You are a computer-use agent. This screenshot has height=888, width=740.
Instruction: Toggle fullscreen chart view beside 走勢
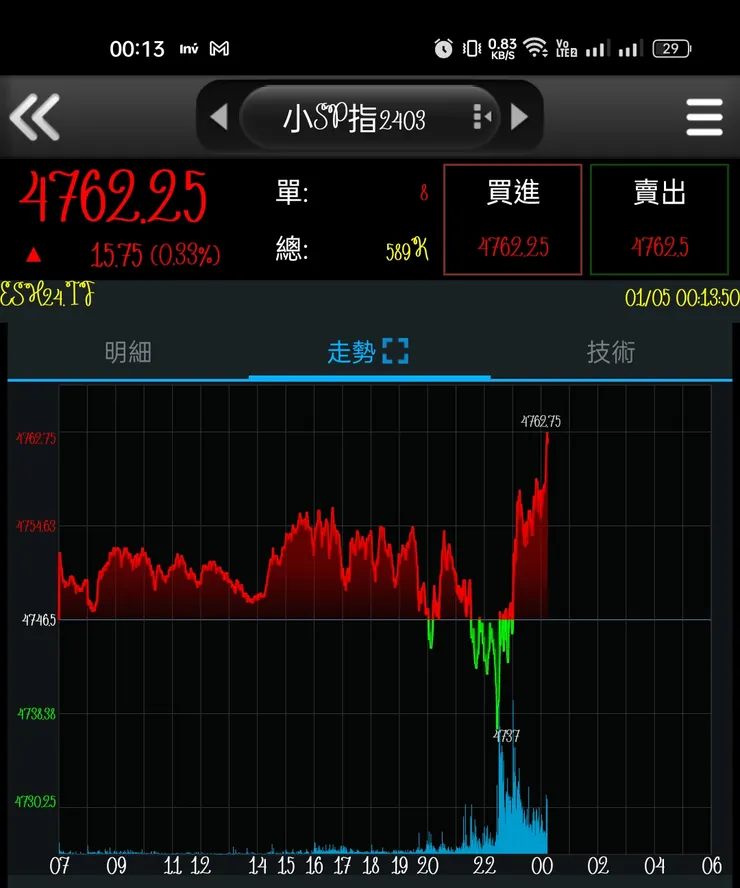tap(396, 352)
